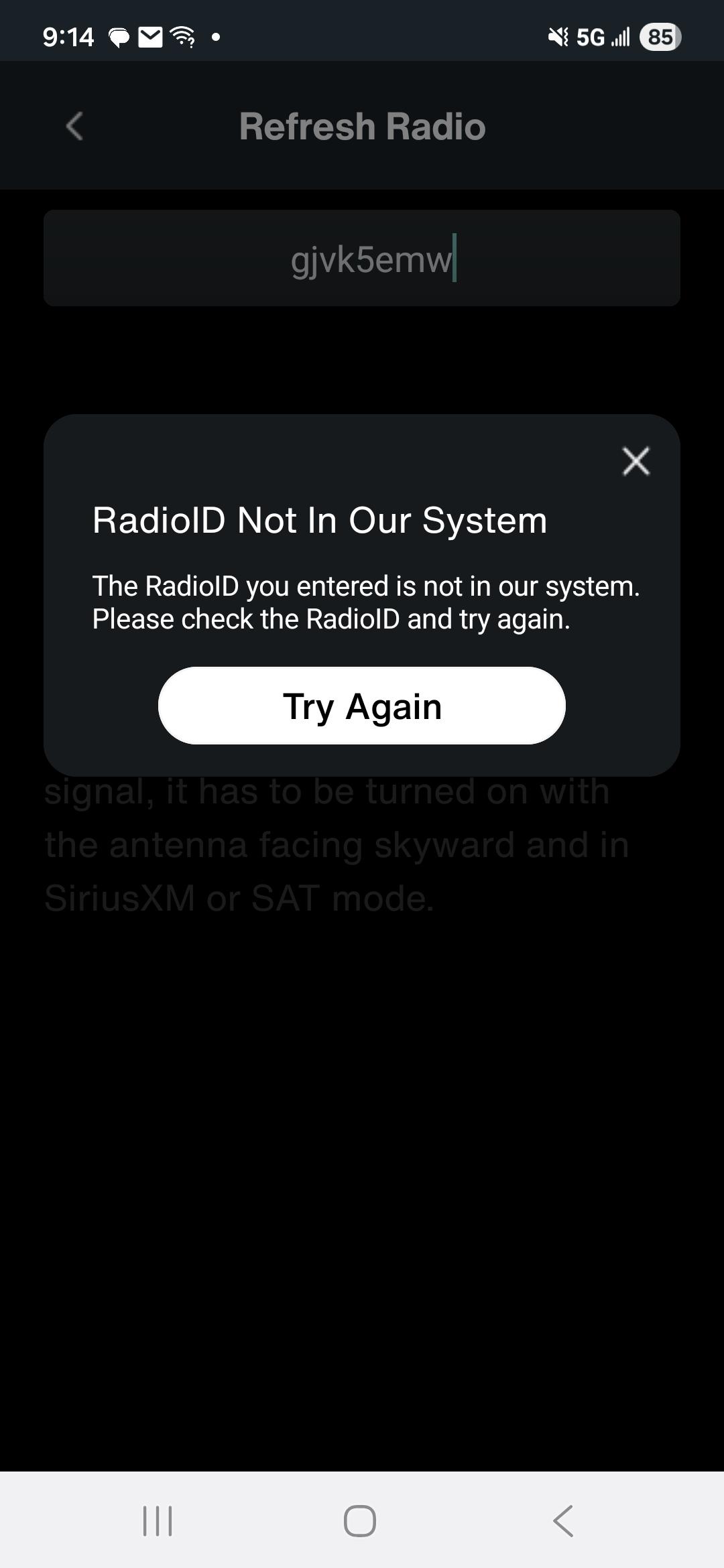Open recent apps from navigation bar

(x=158, y=1520)
